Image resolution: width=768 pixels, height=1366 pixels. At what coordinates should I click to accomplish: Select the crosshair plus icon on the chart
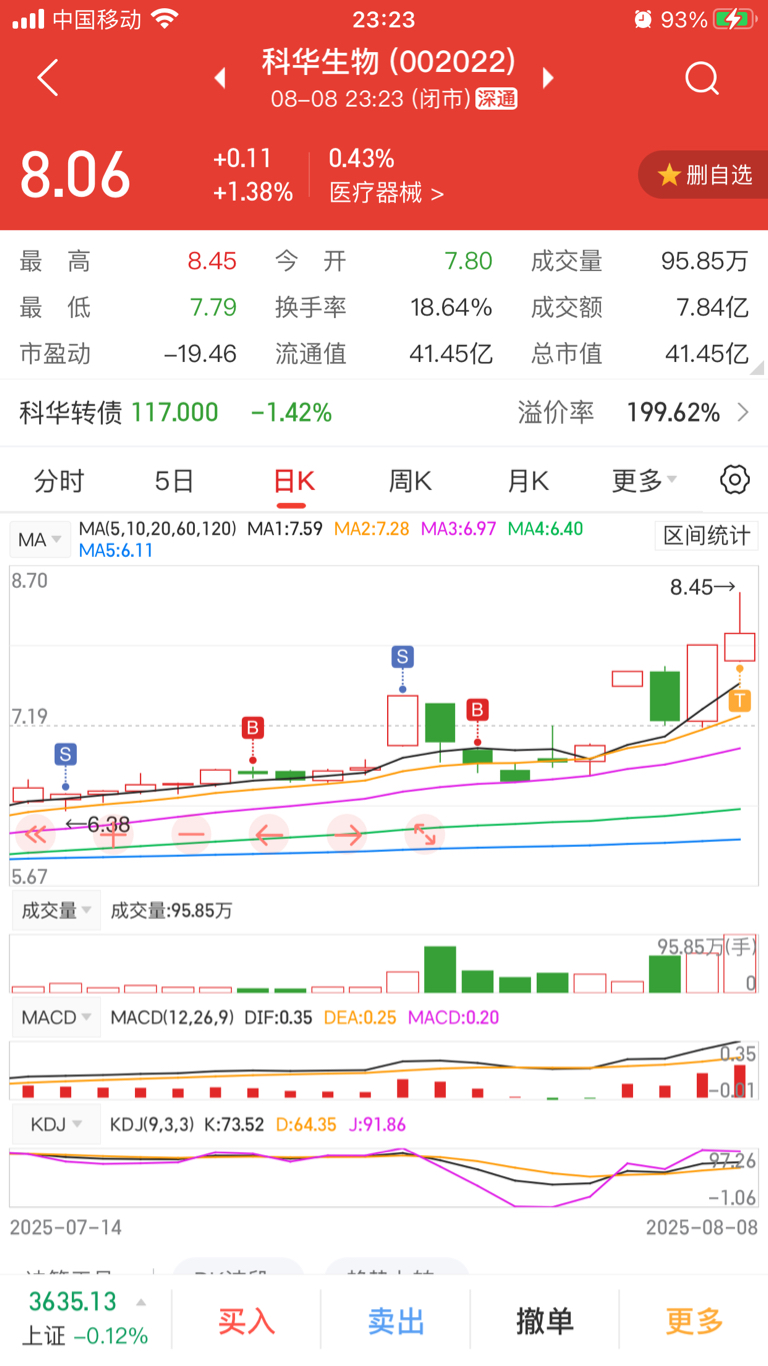point(113,833)
